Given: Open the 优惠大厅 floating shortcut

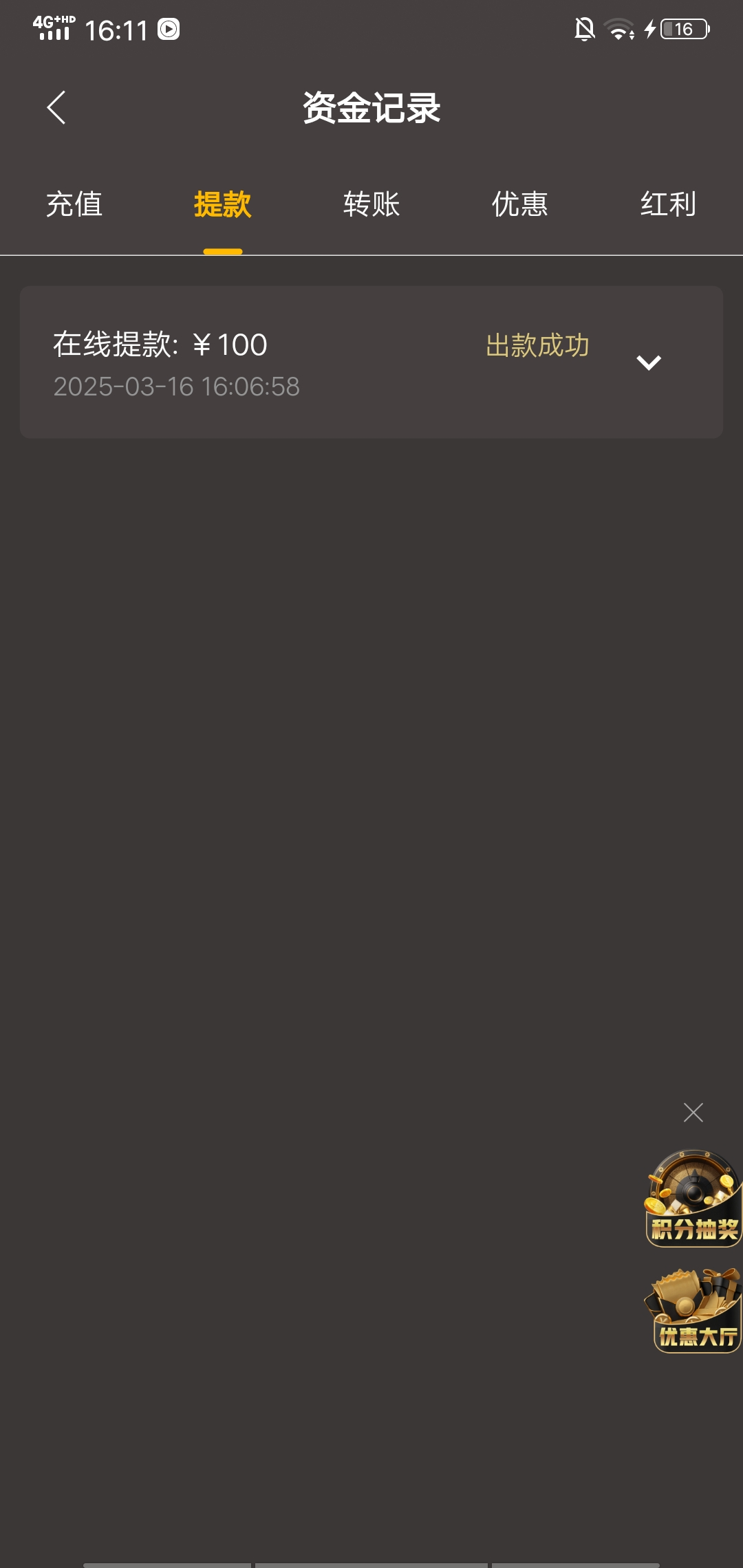Looking at the screenshot, I should (x=693, y=1310).
